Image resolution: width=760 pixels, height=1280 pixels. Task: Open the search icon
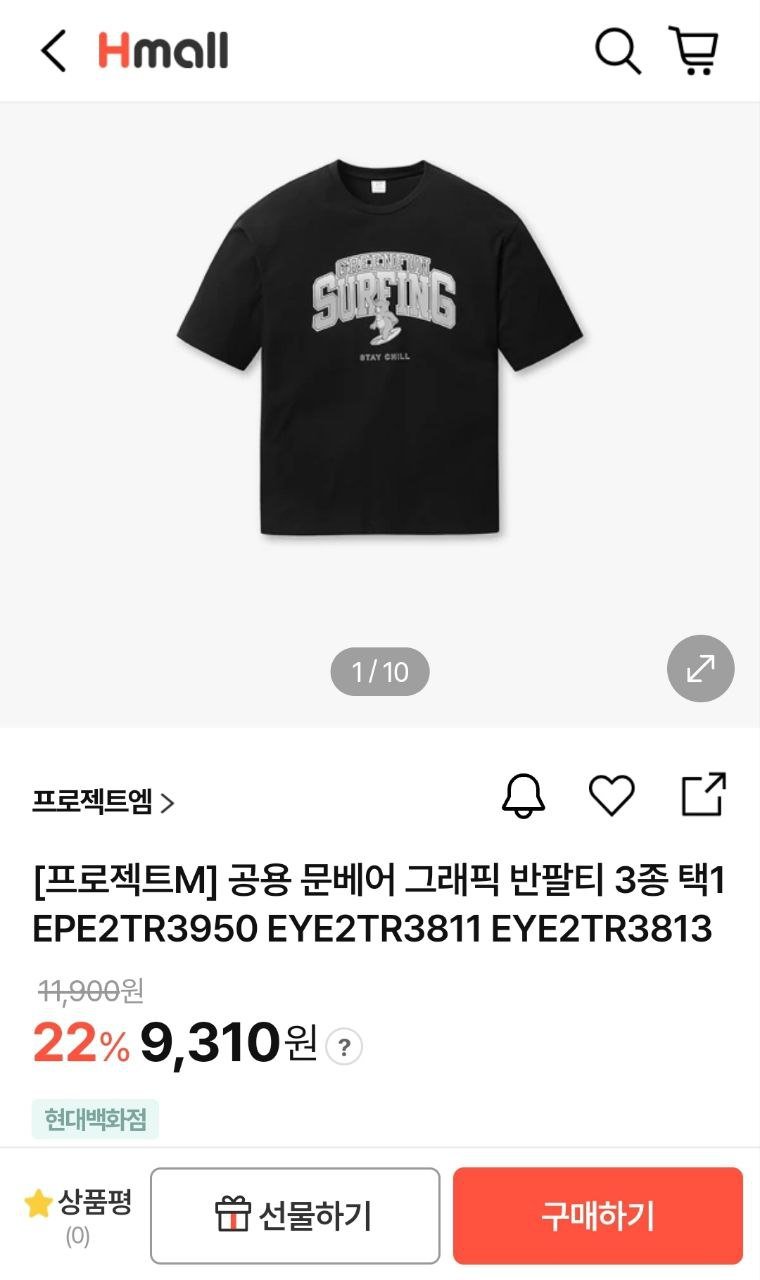coord(617,51)
